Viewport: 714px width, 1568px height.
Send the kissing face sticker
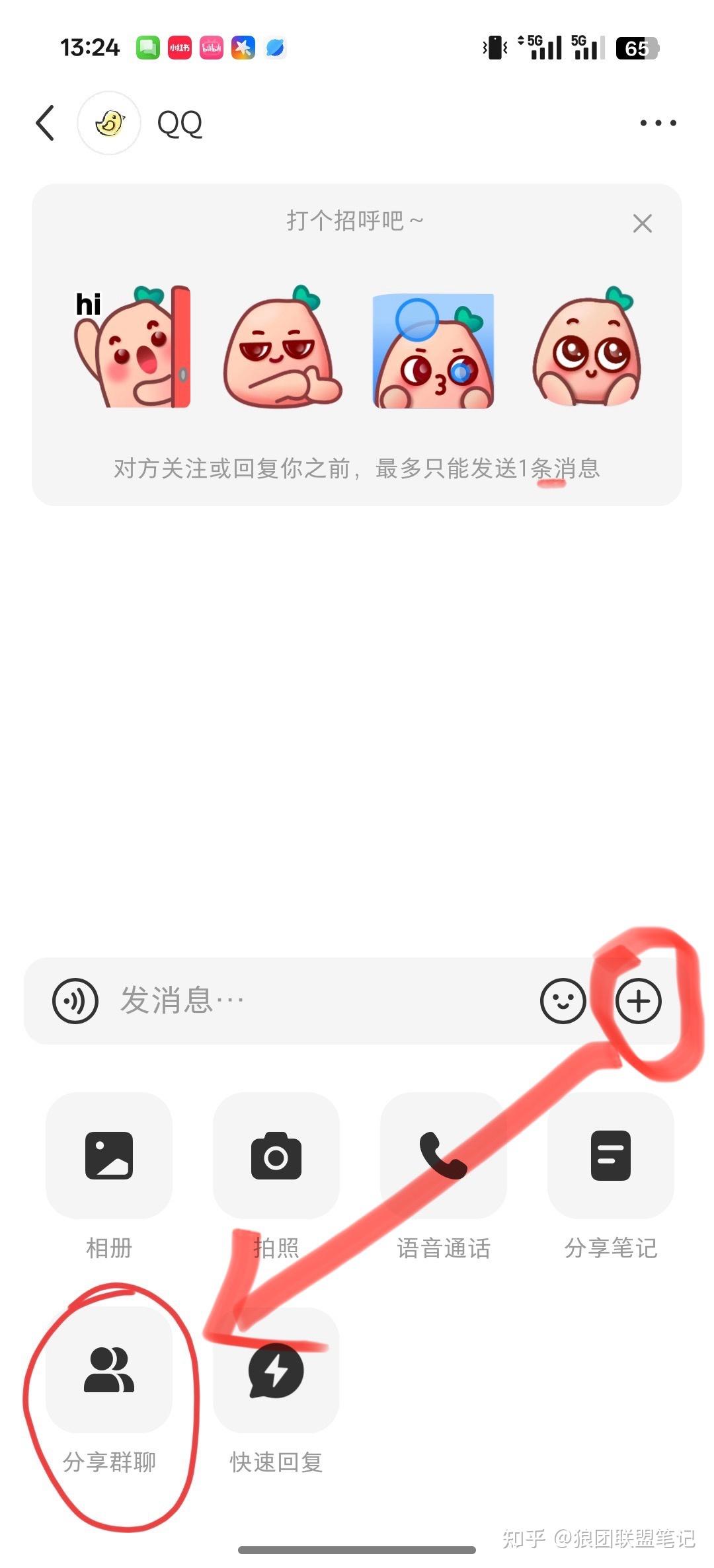[x=434, y=350]
